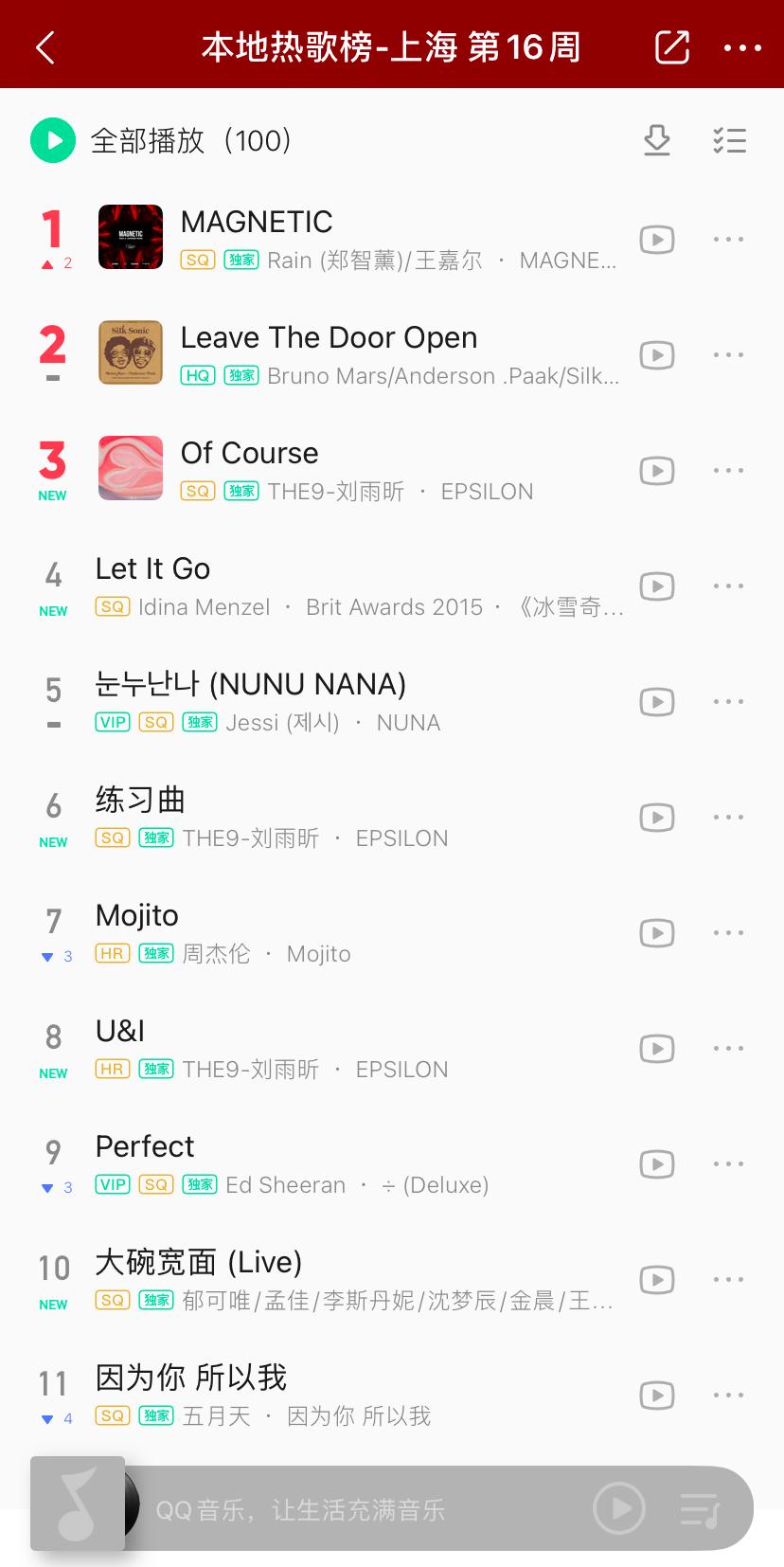Screen dimensions: 784x1567
Task: Download all songs in the chart
Action: [657, 140]
